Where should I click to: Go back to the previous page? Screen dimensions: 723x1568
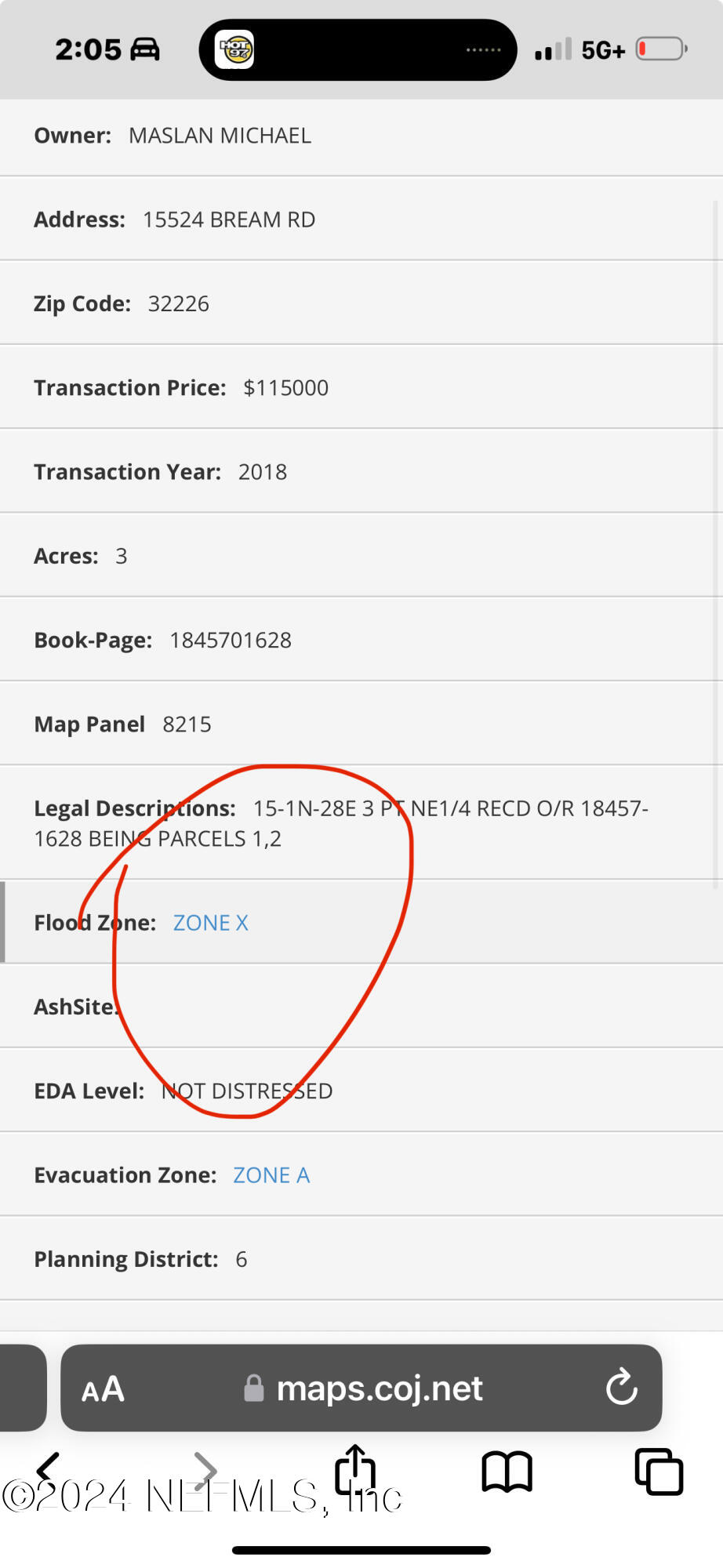click(49, 1470)
